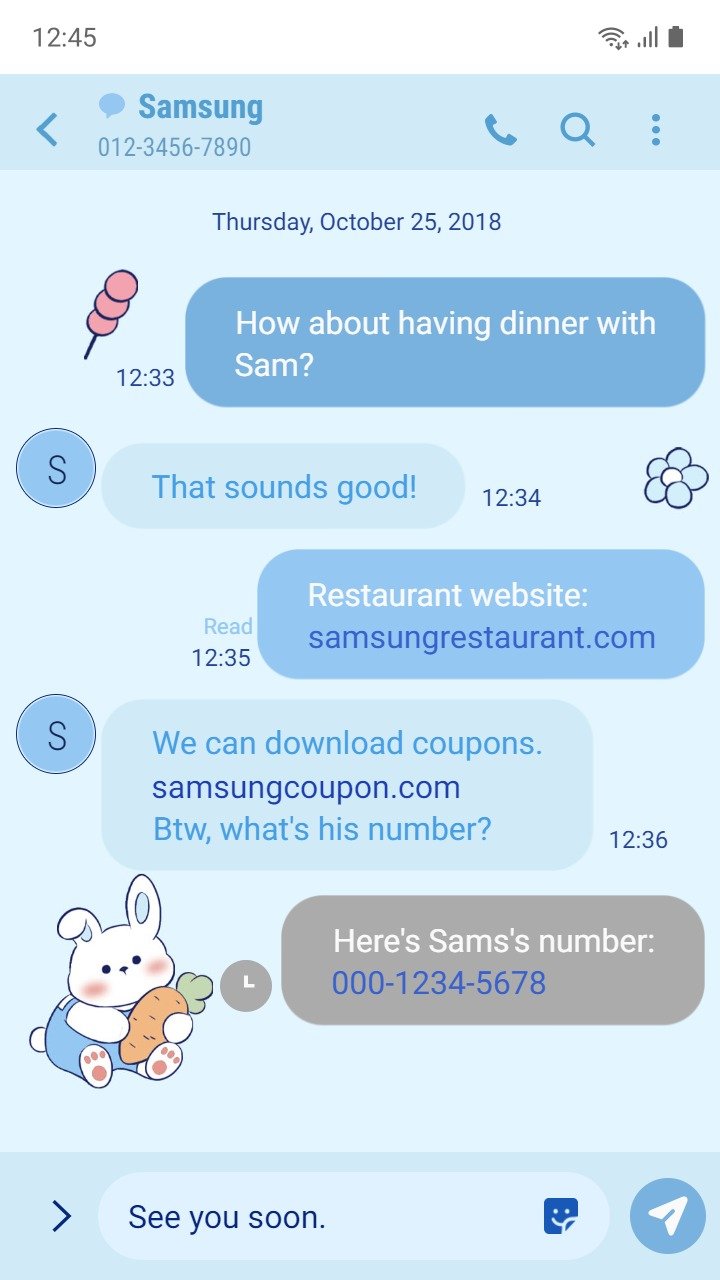Image resolution: width=720 pixels, height=1280 pixels.
Task: Open the contact avatar beside "That sounds good!"
Action: (x=56, y=468)
